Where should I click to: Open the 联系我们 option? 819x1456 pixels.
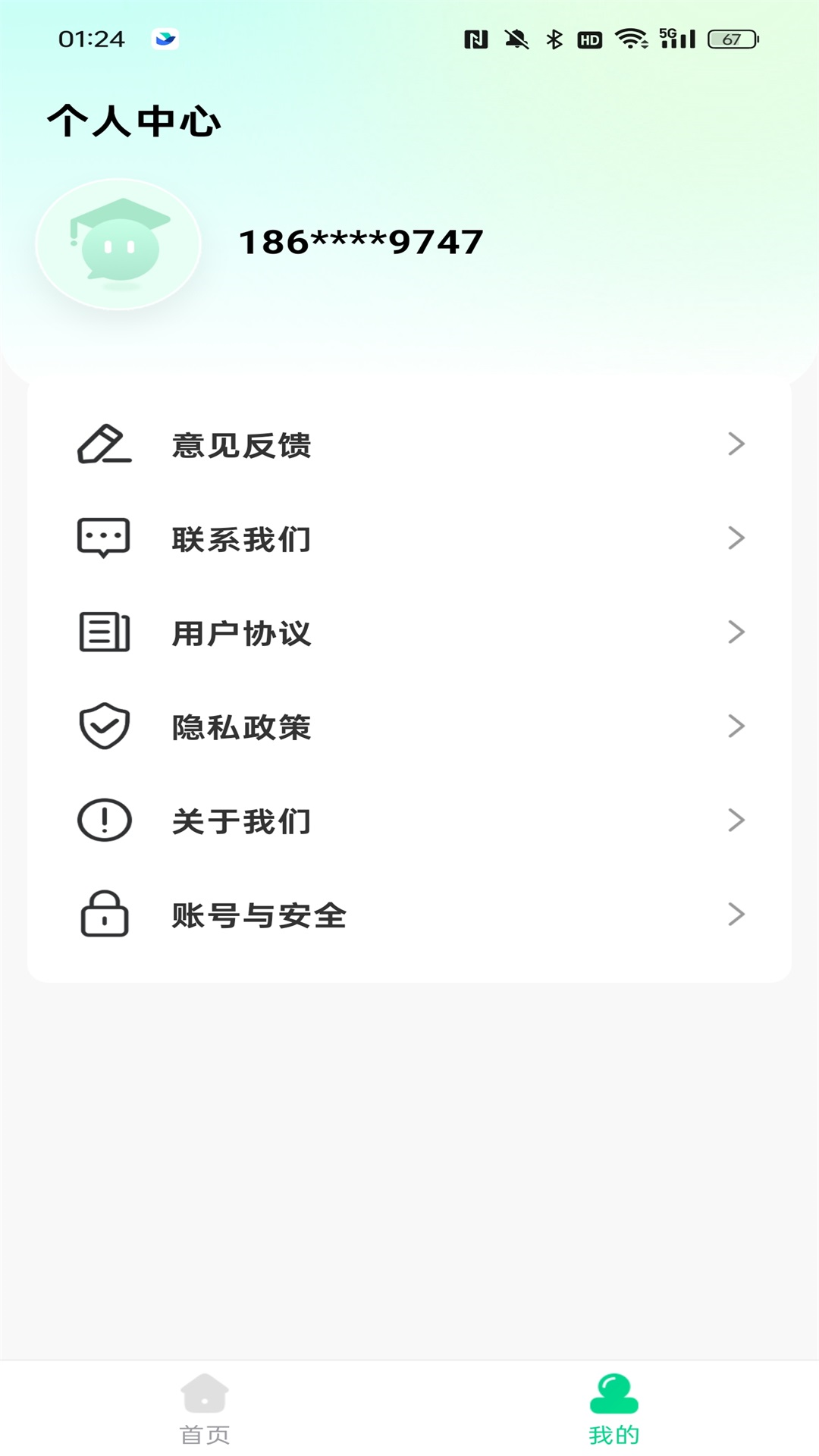click(240, 538)
